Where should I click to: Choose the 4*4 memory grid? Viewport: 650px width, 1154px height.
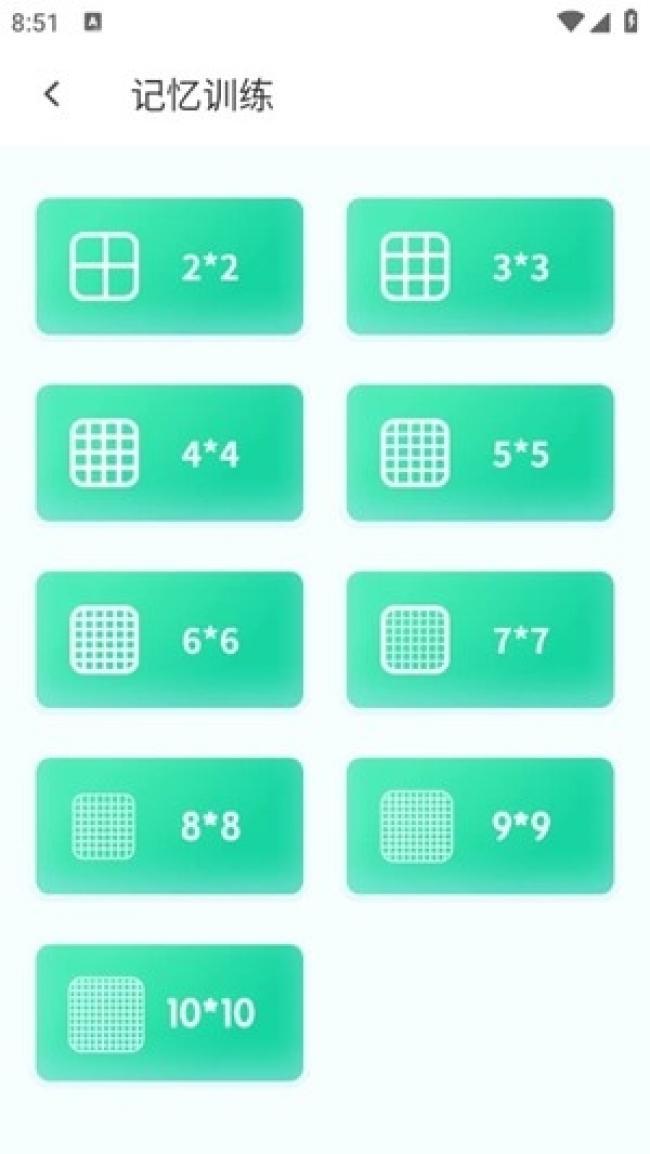point(169,453)
